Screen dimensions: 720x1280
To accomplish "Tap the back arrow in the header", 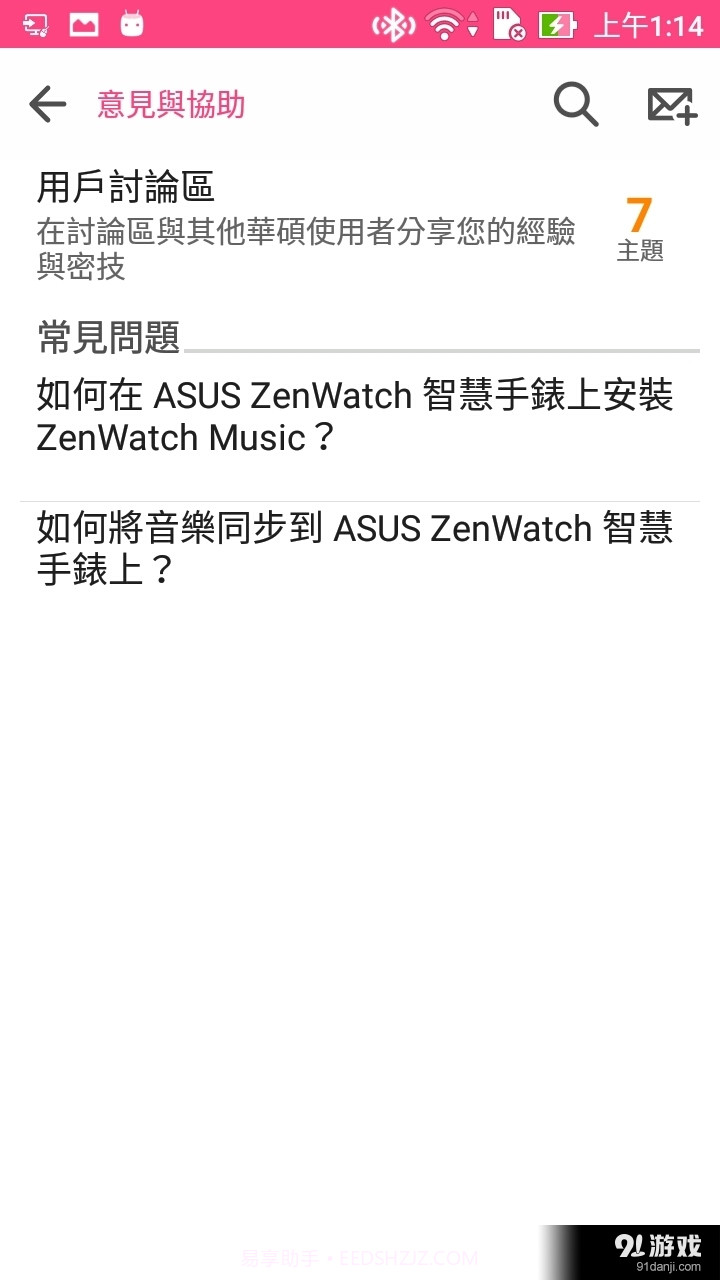I will 47,104.
